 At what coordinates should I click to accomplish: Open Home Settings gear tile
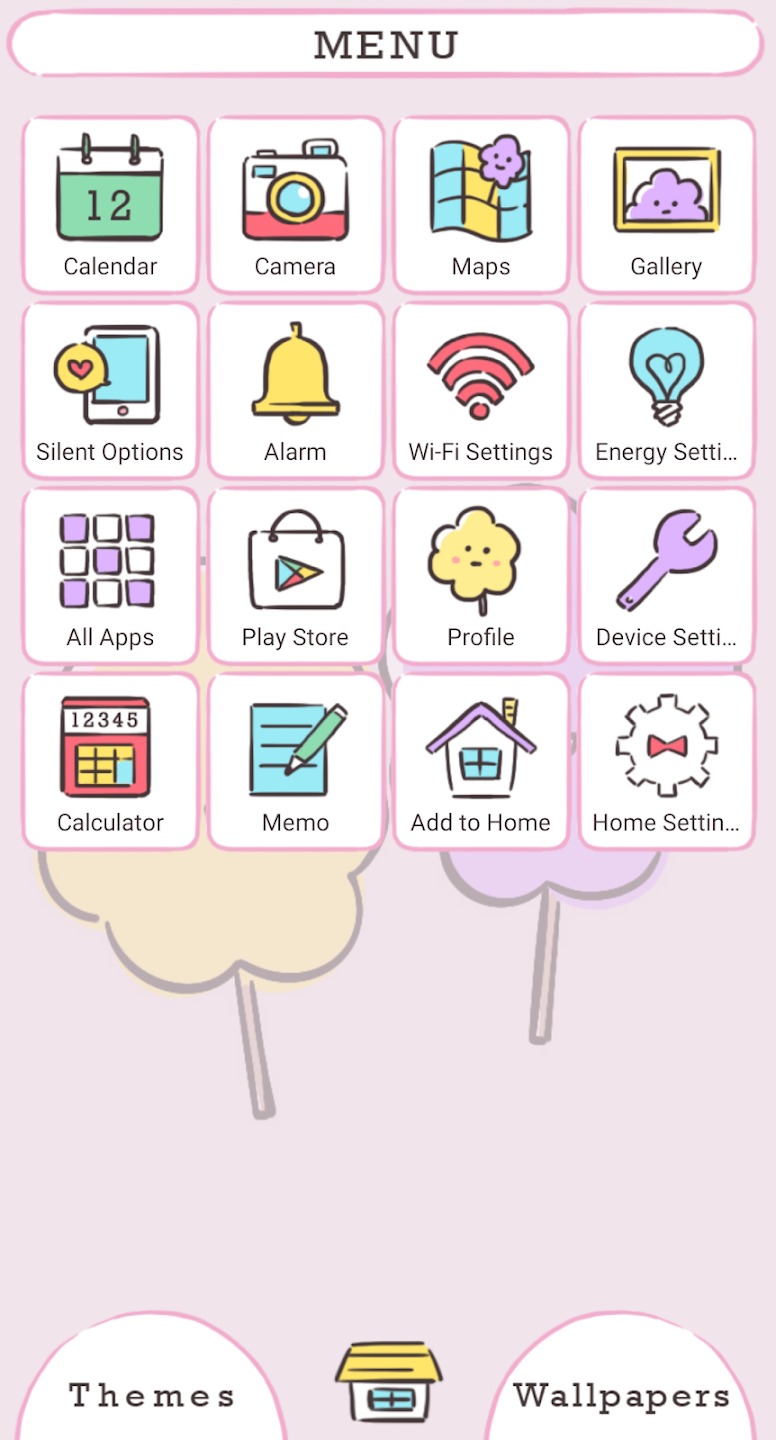point(666,761)
